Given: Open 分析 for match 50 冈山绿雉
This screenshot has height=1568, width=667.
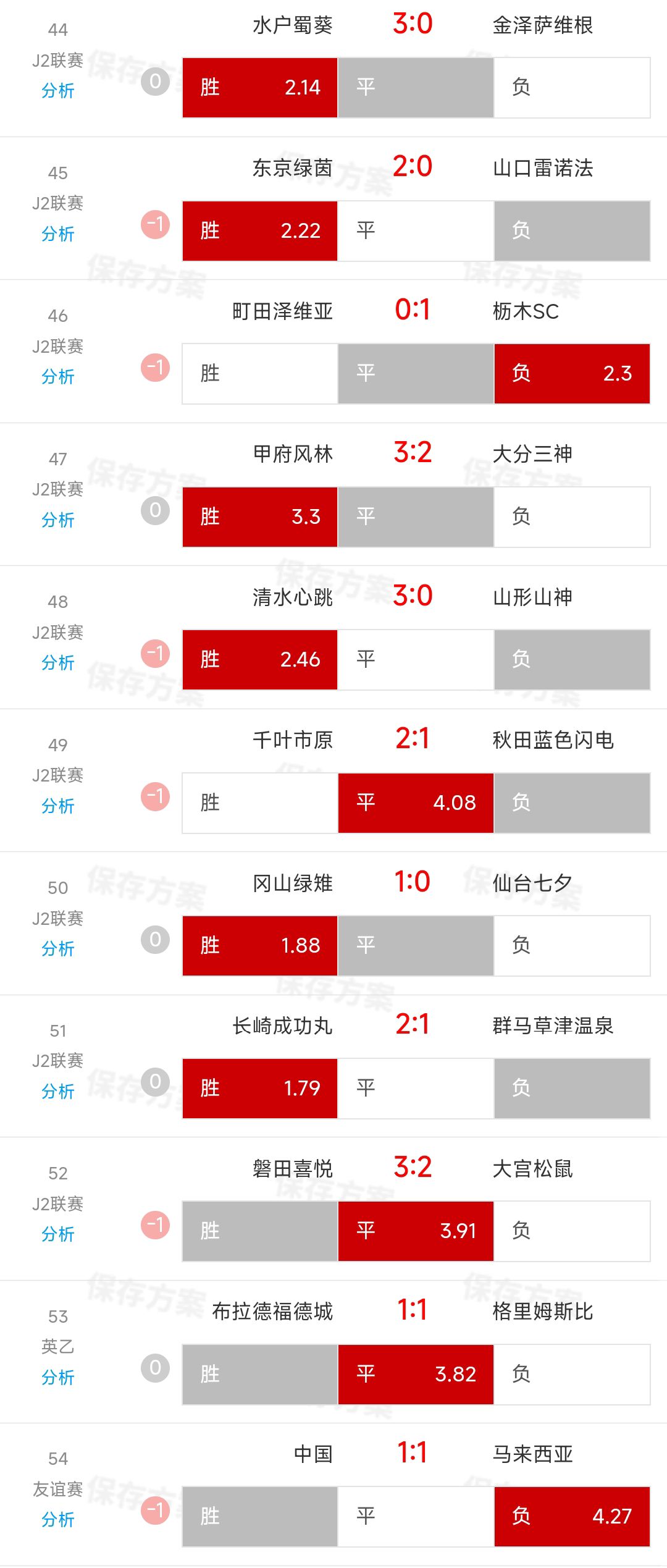Looking at the screenshot, I should click(57, 949).
